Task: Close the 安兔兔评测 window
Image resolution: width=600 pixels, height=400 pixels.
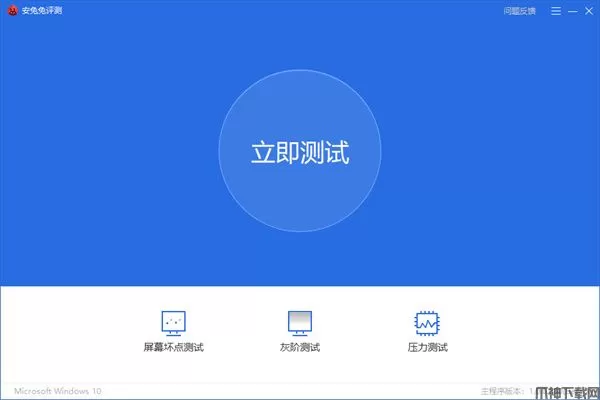Action: [588, 10]
